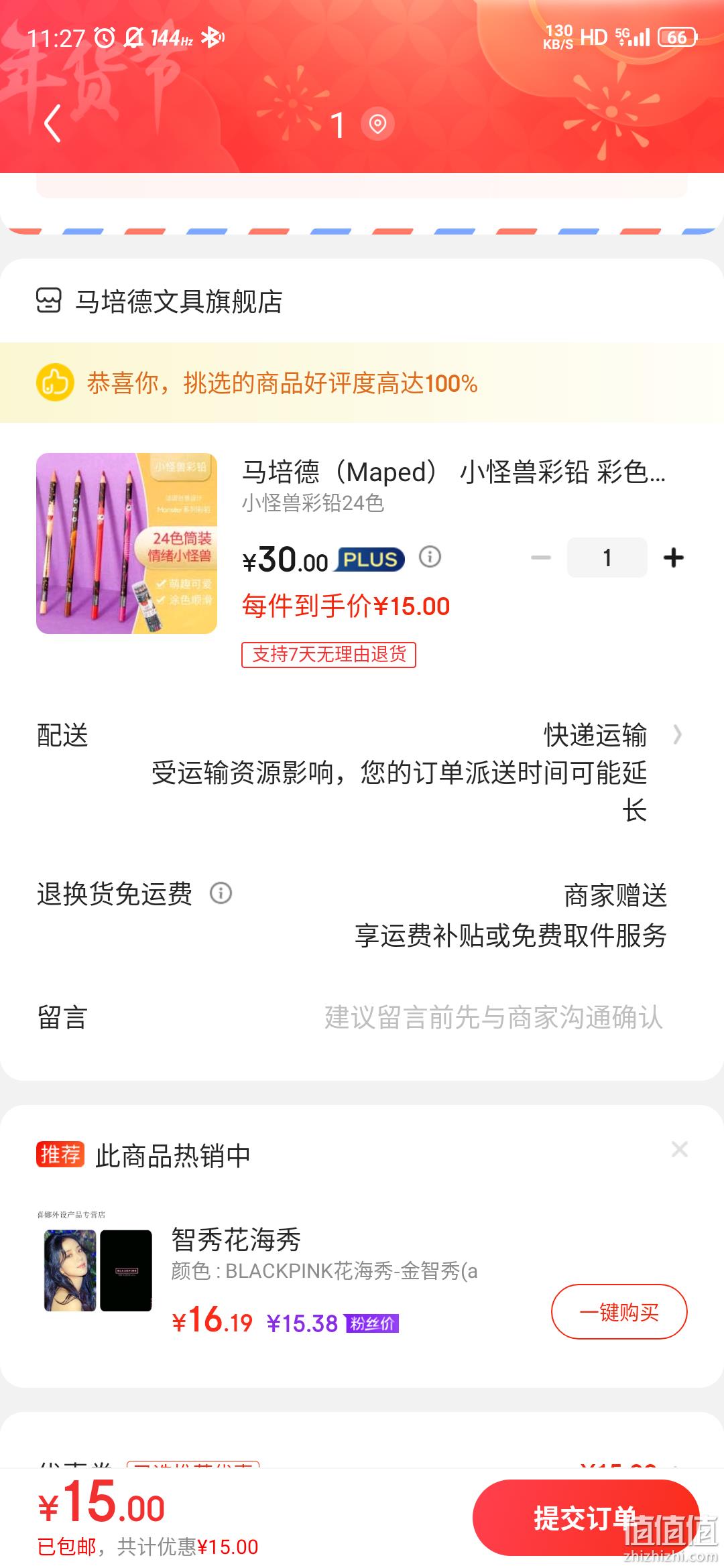Go back using the top-left arrow

[52, 123]
